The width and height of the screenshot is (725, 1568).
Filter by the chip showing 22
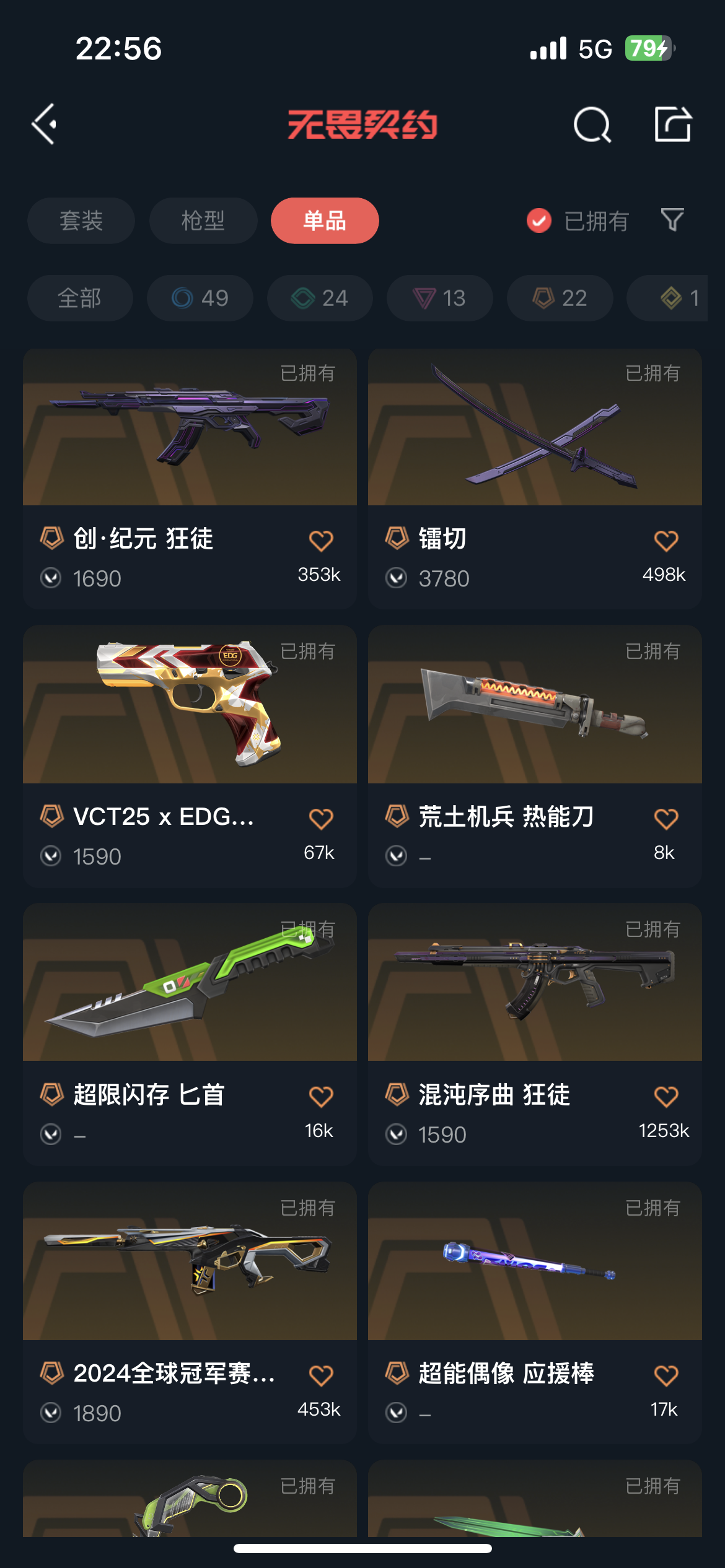click(x=560, y=298)
